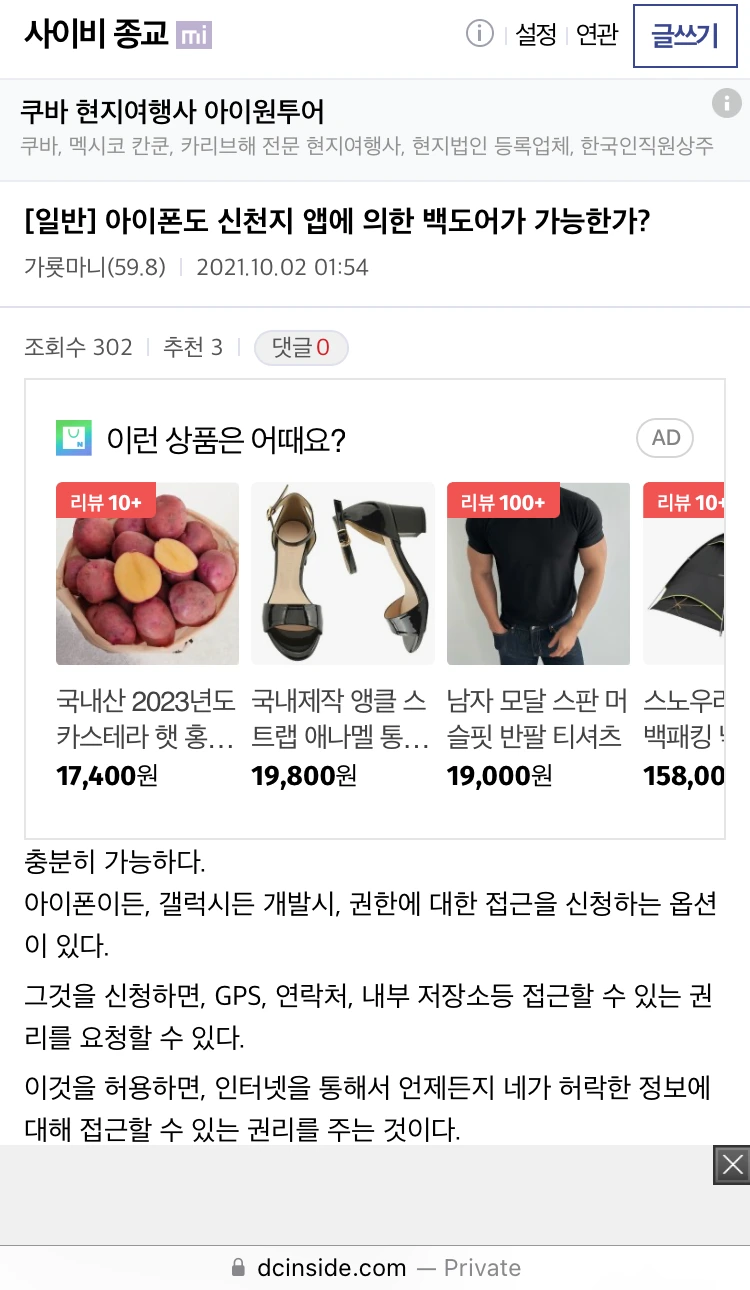
Task: Click the AD label pill on the product widget
Action: (x=664, y=437)
